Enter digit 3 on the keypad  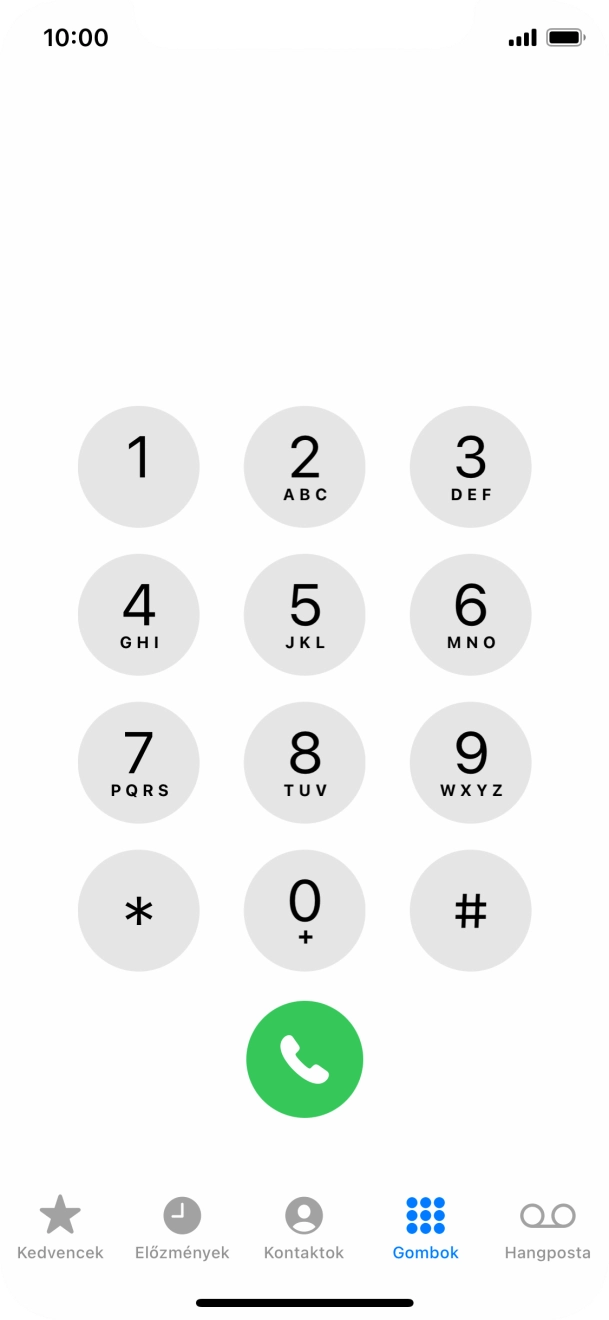click(471, 467)
